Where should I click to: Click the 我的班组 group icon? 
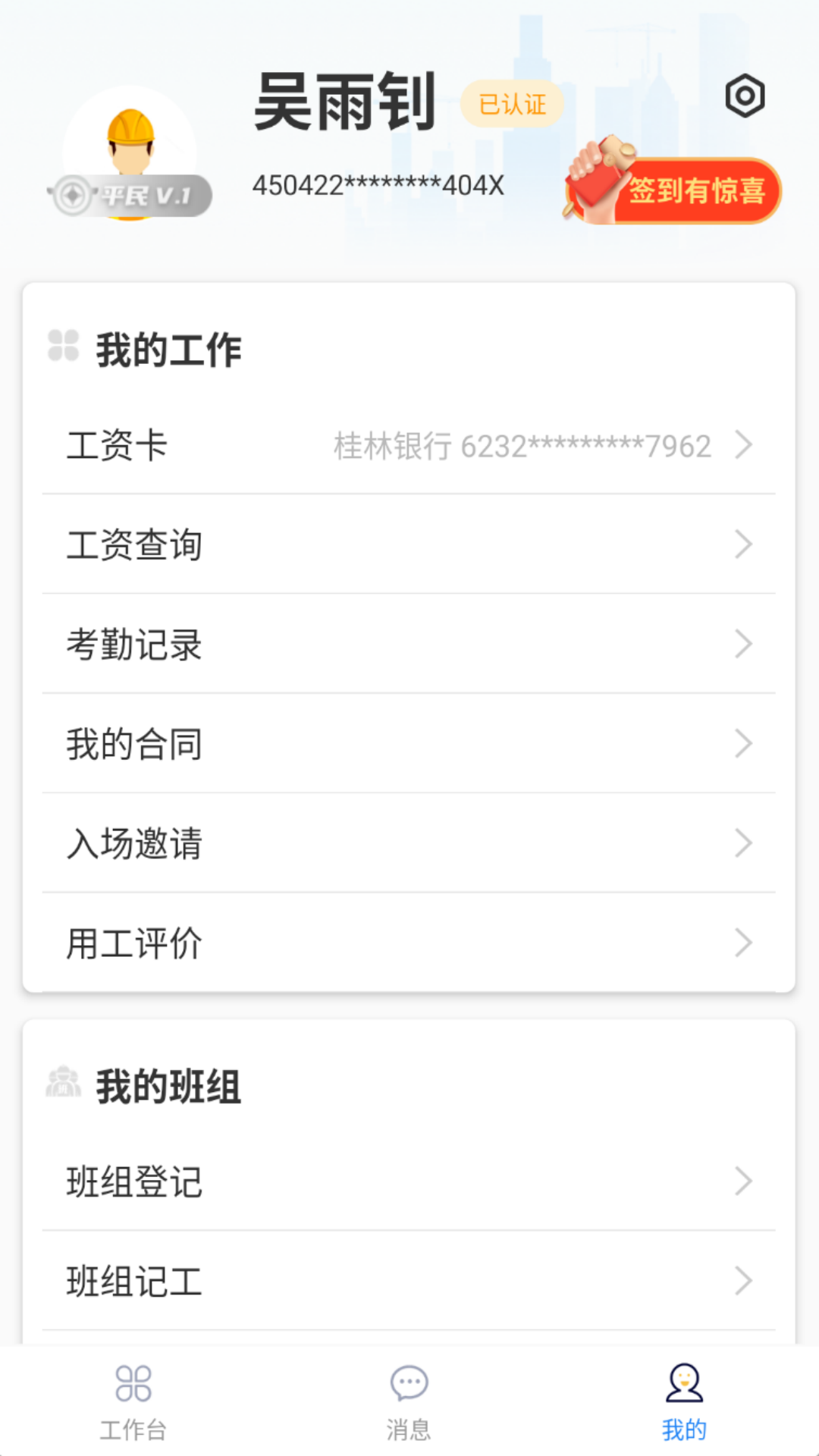(63, 1084)
